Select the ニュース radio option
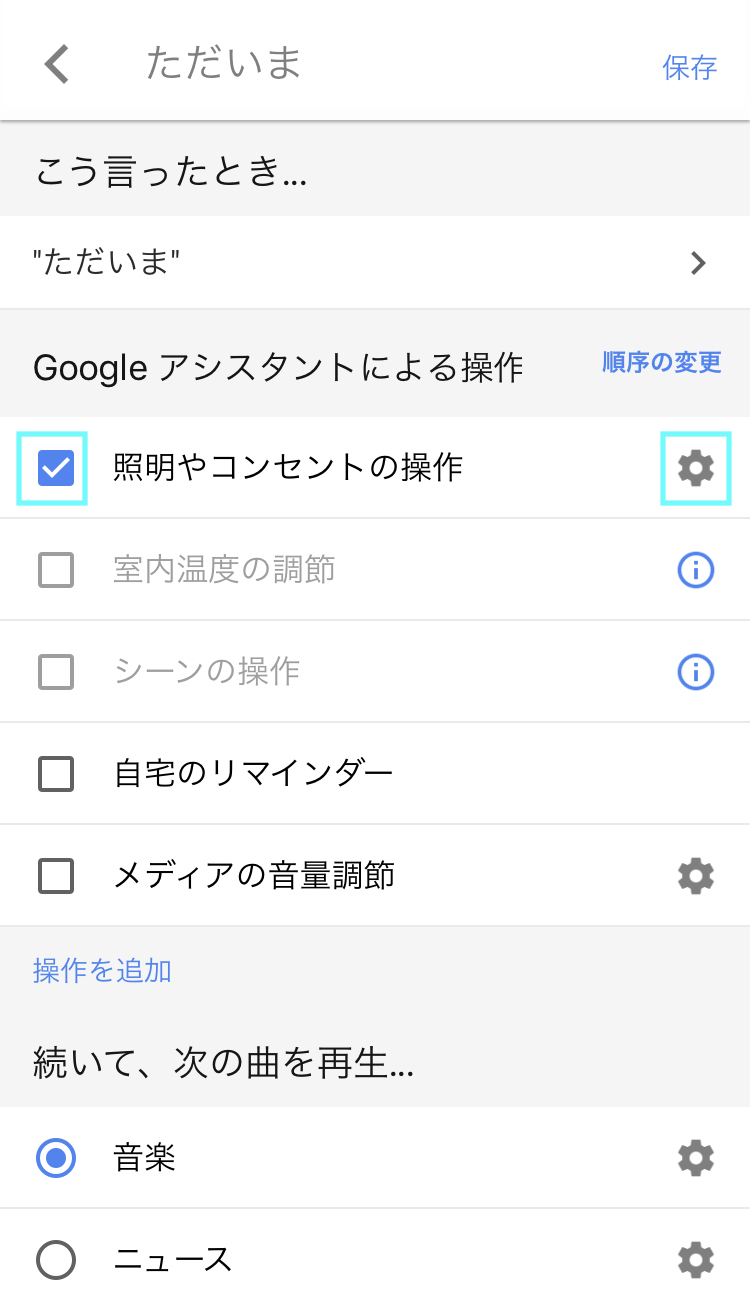Viewport: 750px width, 1302px height. [x=56, y=1259]
